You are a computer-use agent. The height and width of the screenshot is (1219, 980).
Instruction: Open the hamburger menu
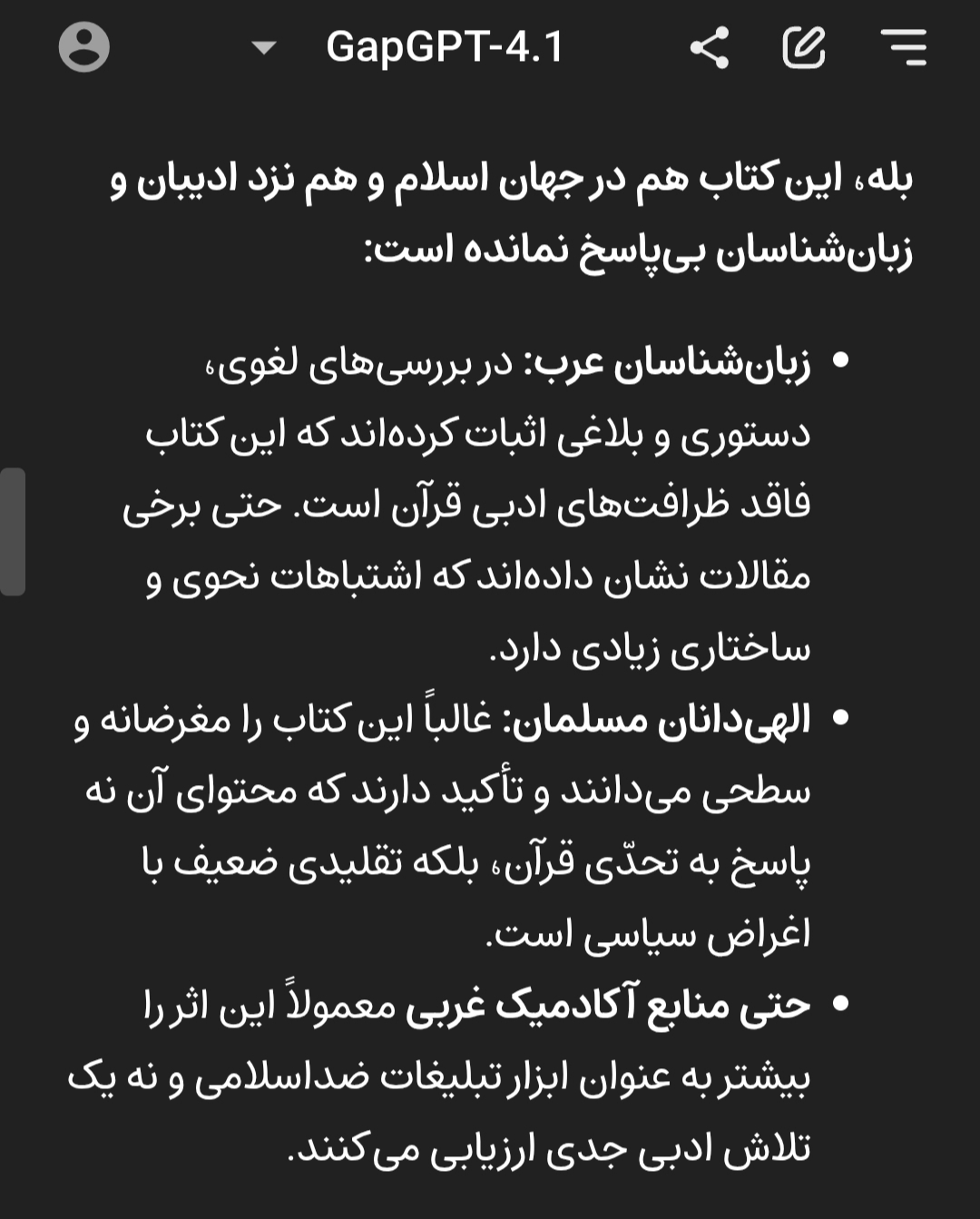[904, 47]
